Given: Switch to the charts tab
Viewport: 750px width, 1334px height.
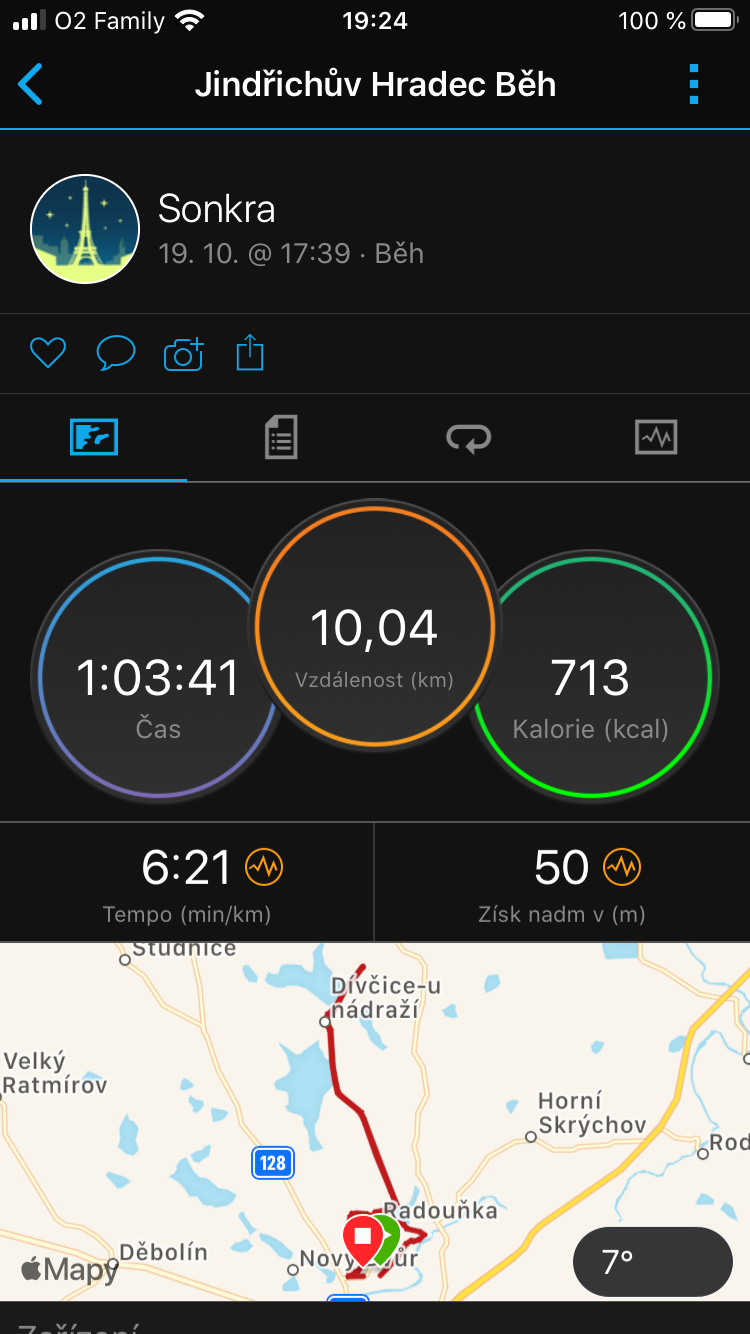Looking at the screenshot, I should click(656, 437).
